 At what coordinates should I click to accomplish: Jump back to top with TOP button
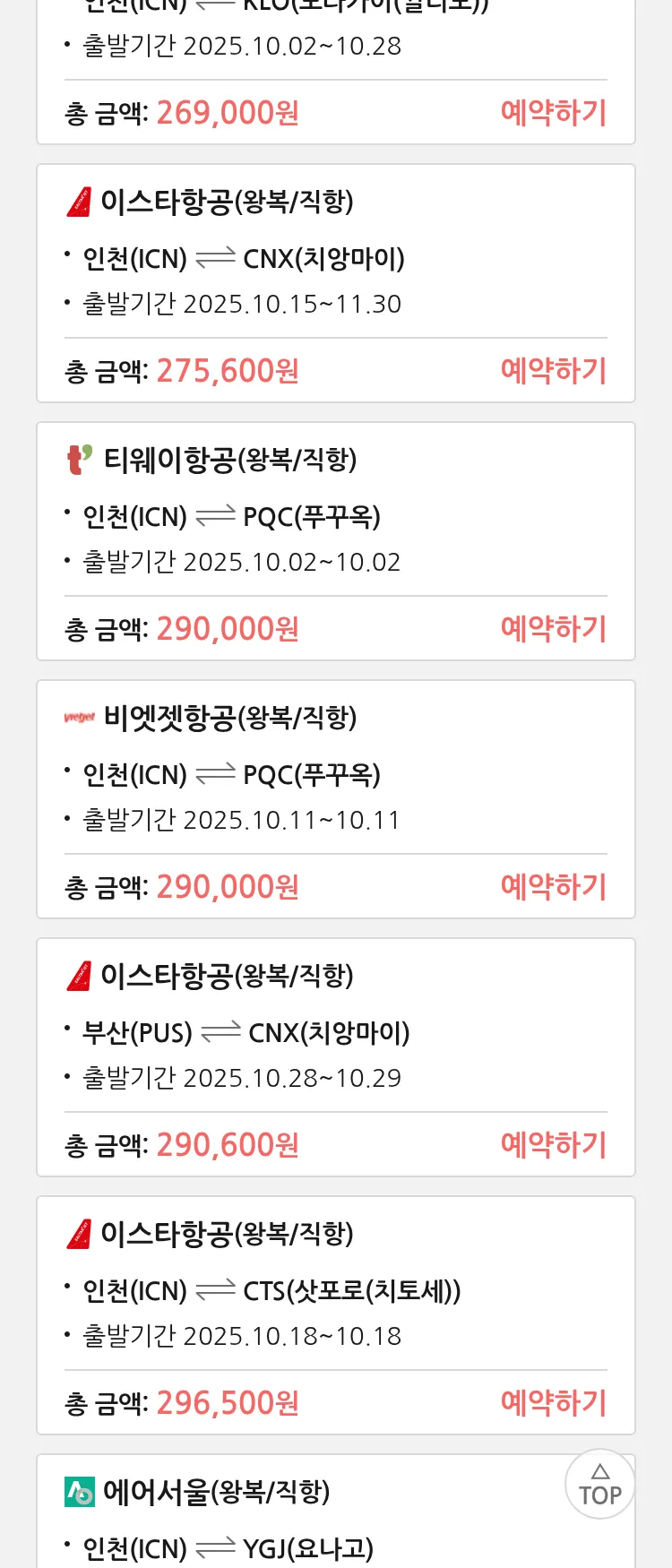click(x=599, y=1485)
